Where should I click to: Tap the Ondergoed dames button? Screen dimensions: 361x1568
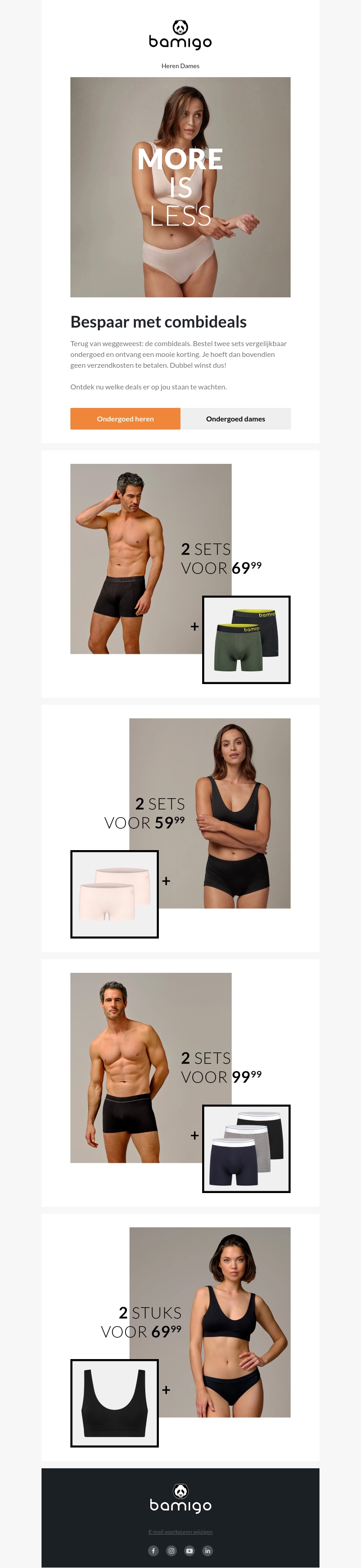[236, 419]
